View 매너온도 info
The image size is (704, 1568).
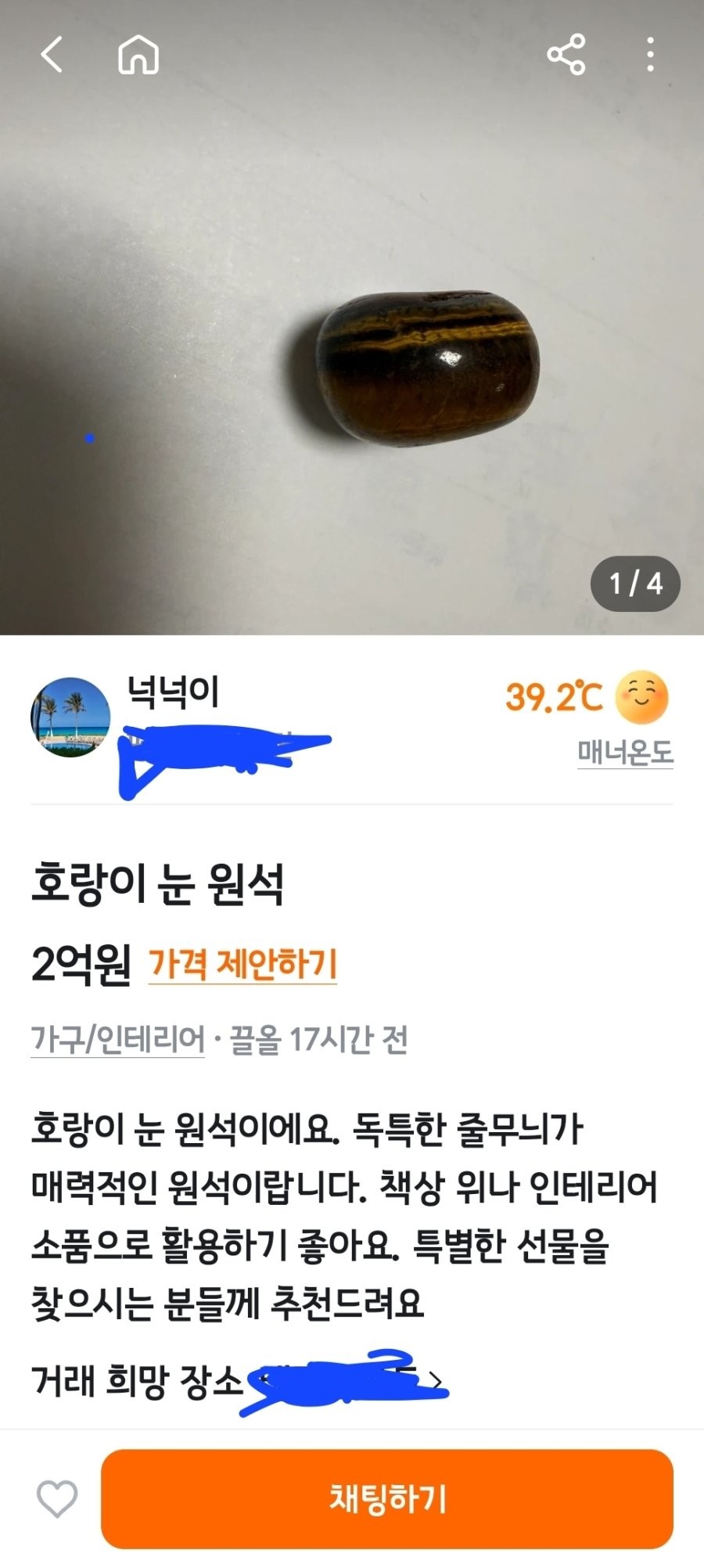pyautogui.click(x=624, y=753)
